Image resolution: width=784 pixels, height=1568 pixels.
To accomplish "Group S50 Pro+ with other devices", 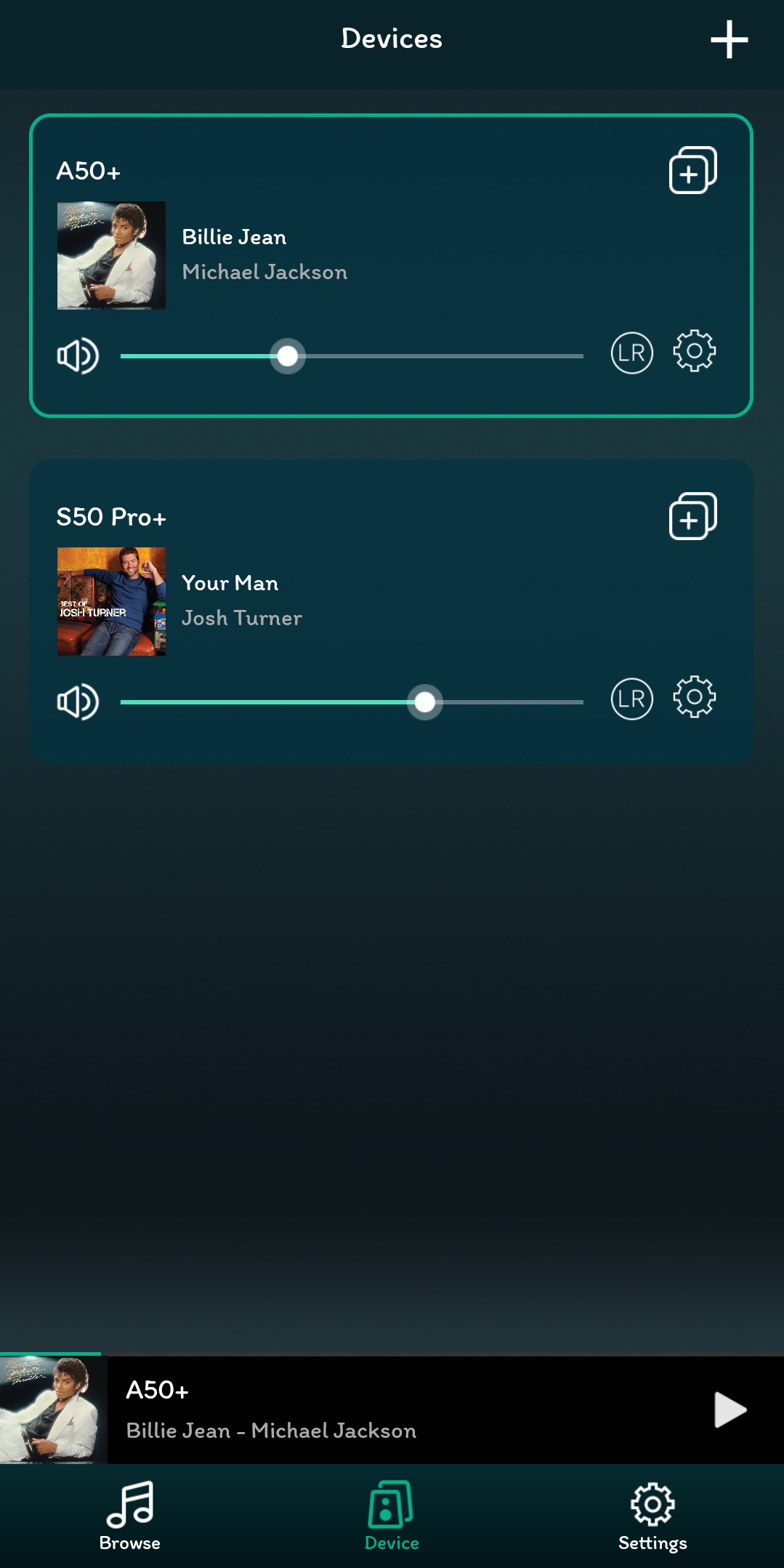I will (x=692, y=516).
